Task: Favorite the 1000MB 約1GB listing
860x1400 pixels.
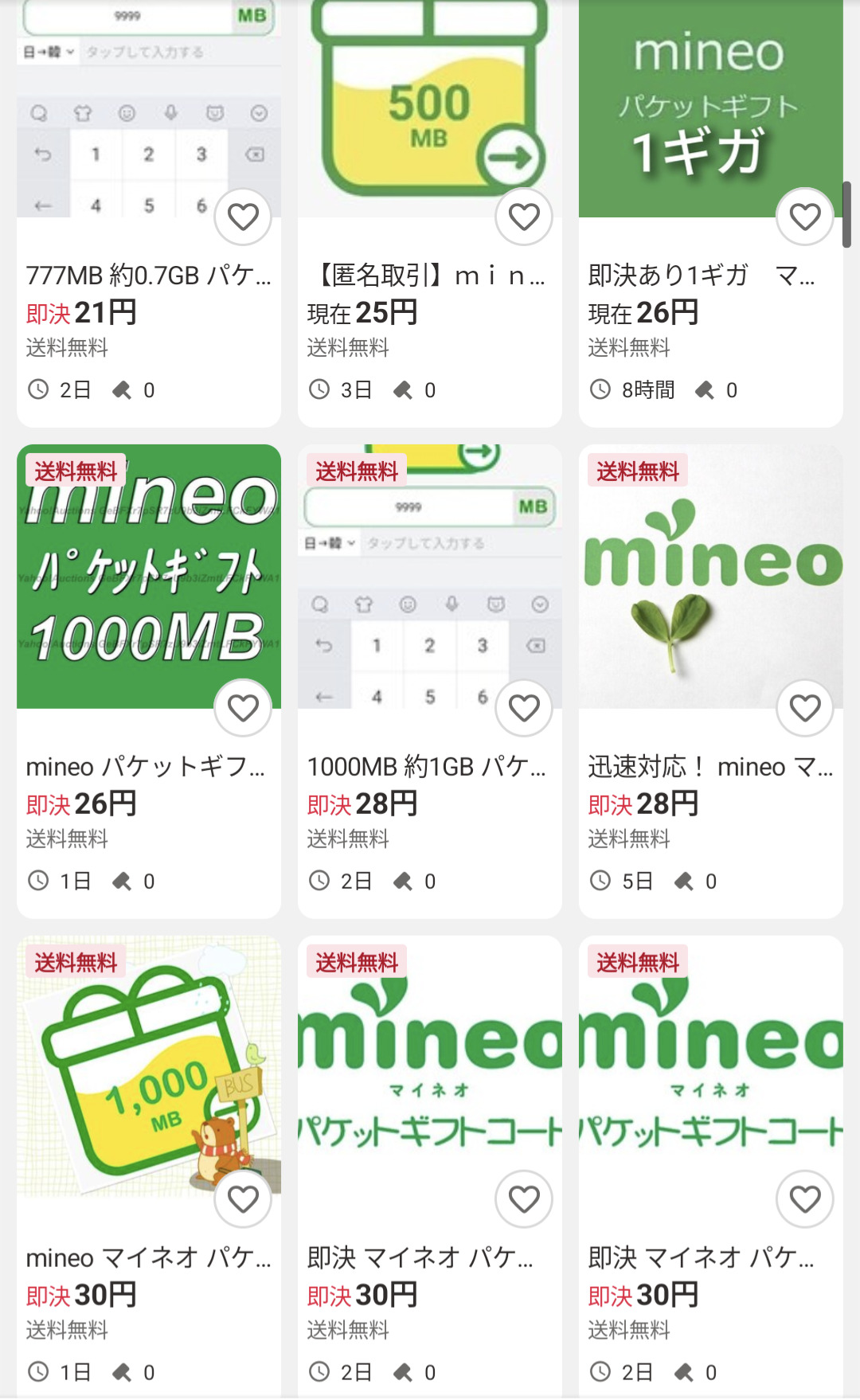Action: click(x=524, y=708)
